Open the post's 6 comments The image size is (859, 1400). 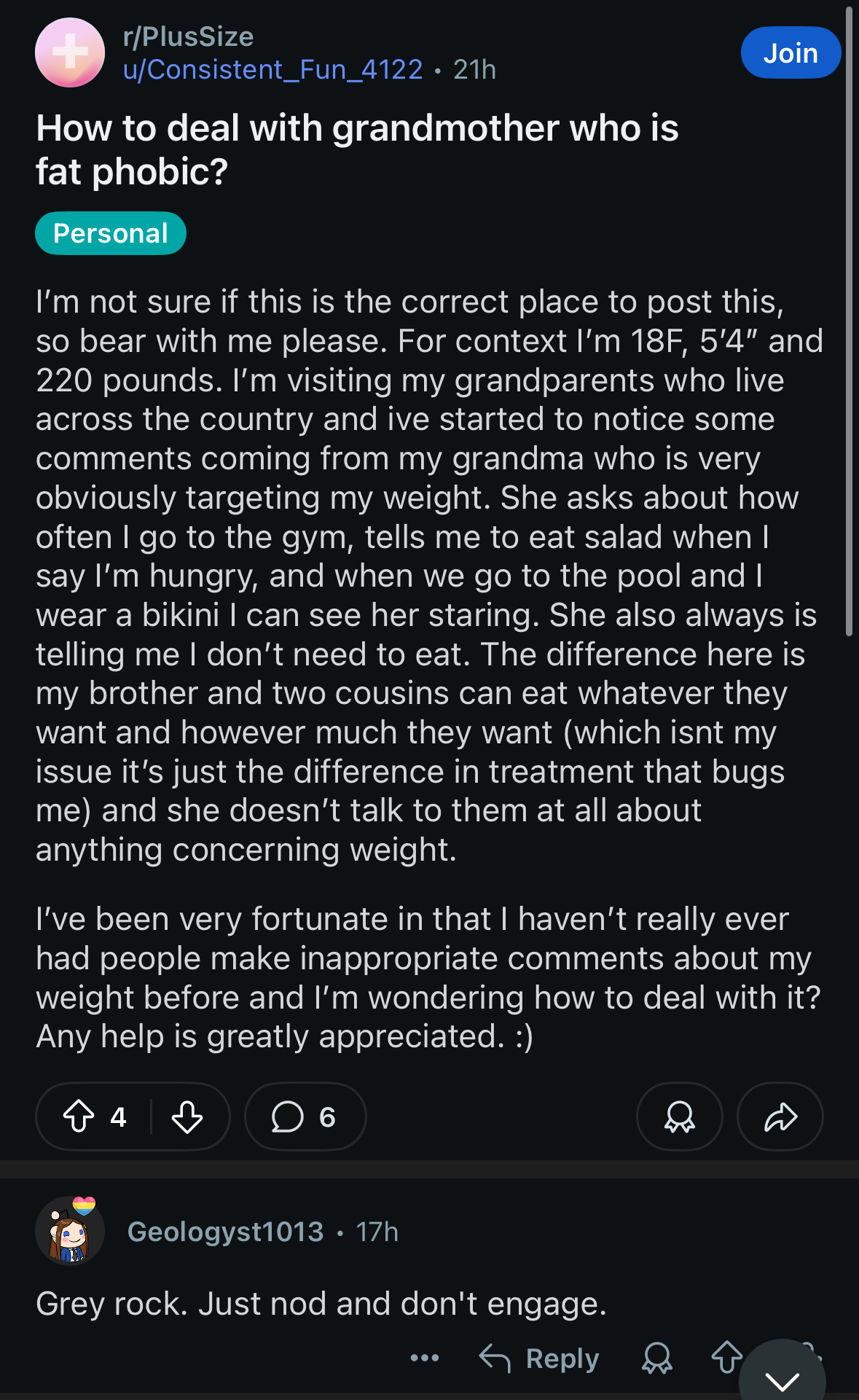pyautogui.click(x=305, y=1117)
